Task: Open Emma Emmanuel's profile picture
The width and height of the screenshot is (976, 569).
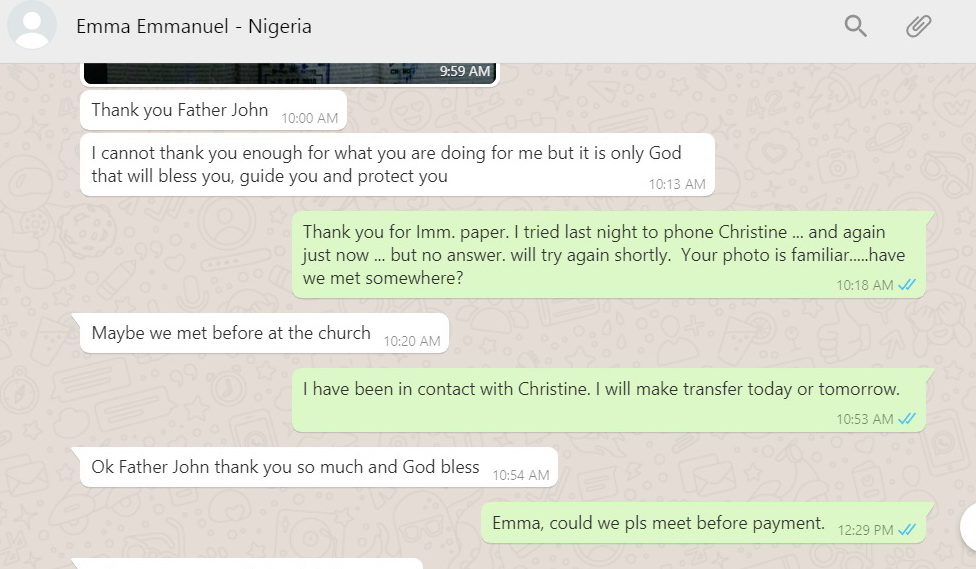Action: (32, 26)
